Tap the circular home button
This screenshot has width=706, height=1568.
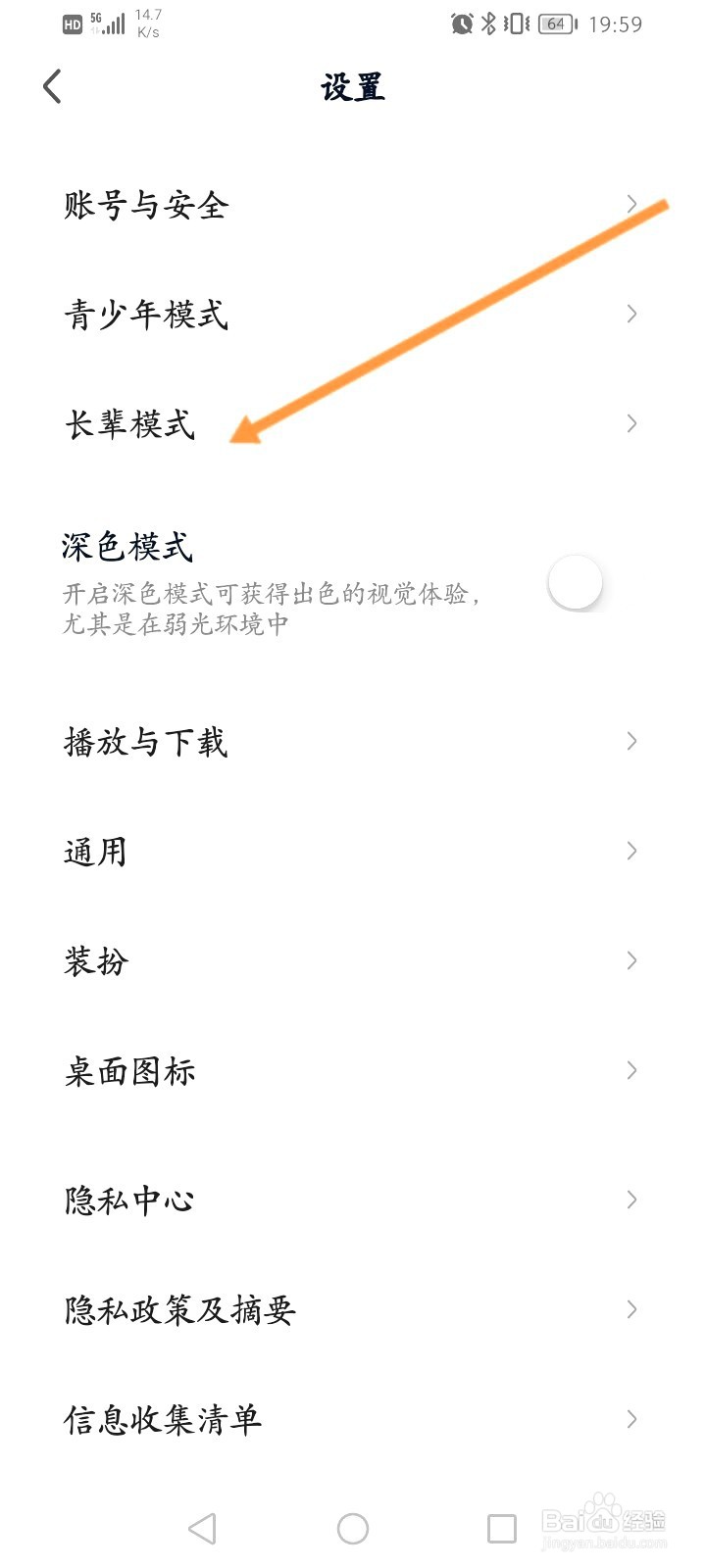pos(353,1526)
